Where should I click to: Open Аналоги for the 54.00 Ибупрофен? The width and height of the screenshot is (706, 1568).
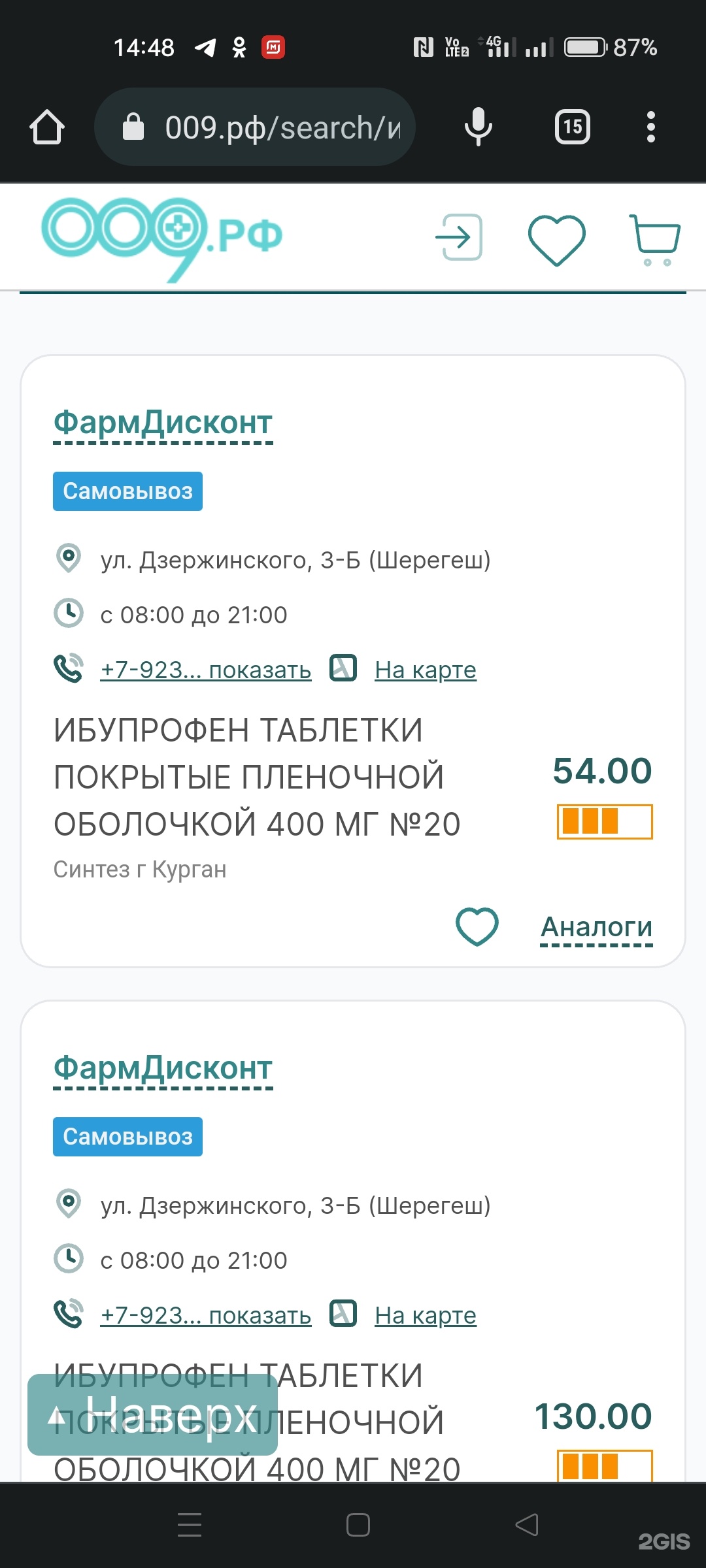tap(596, 926)
